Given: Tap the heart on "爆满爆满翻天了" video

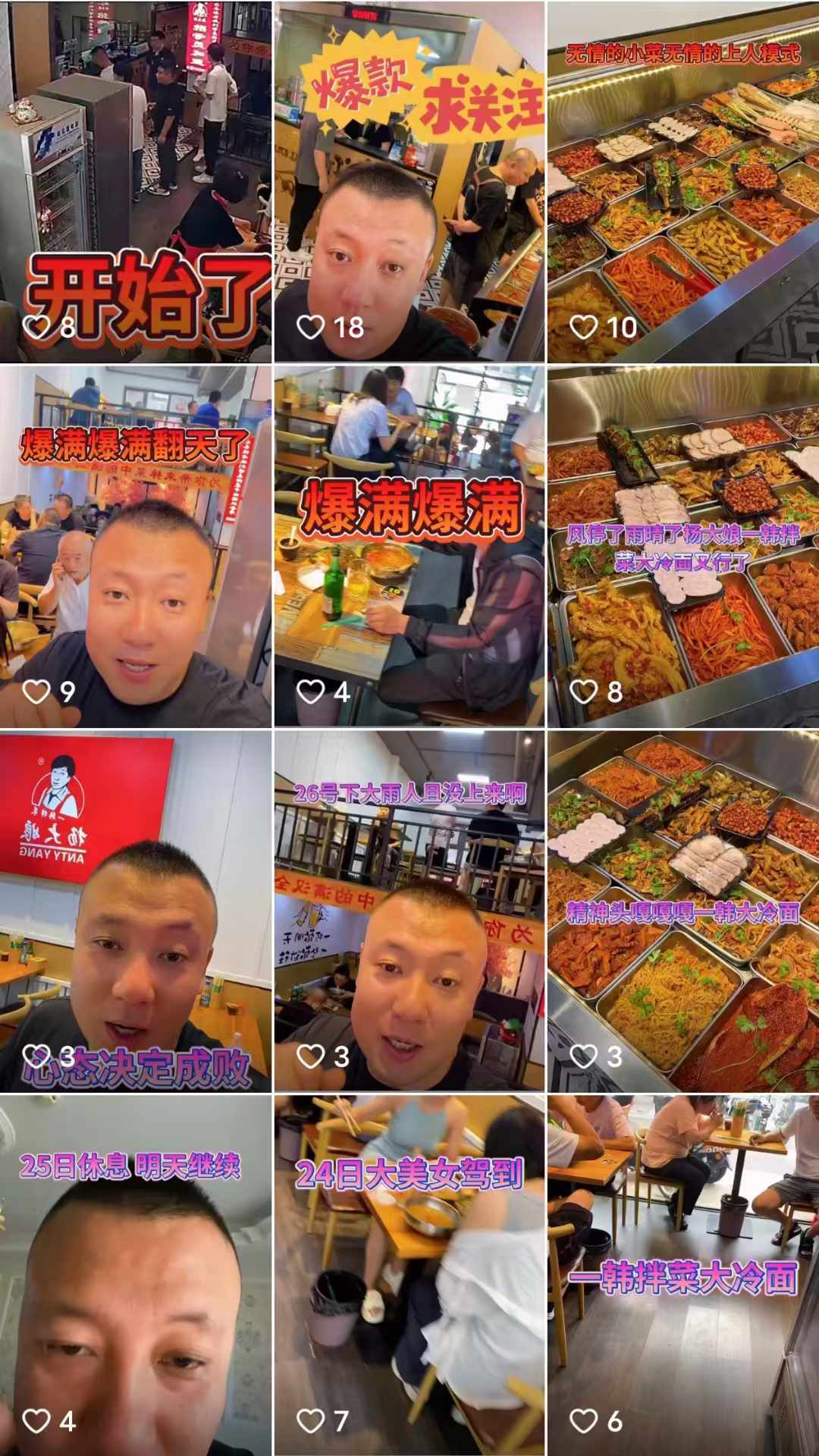Looking at the screenshot, I should pyautogui.click(x=36, y=692).
